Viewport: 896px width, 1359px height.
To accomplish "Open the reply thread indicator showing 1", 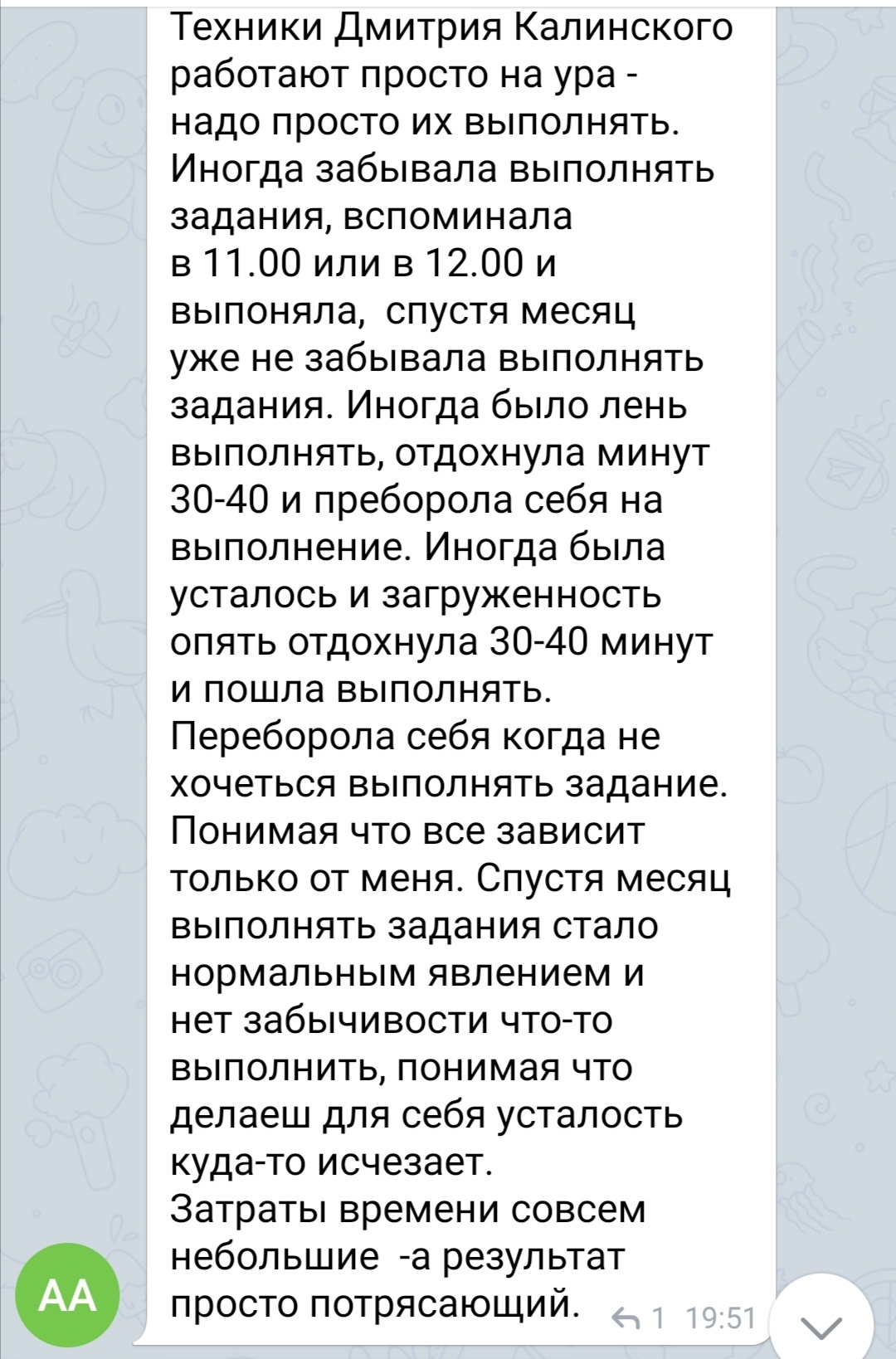I will pos(638,1318).
